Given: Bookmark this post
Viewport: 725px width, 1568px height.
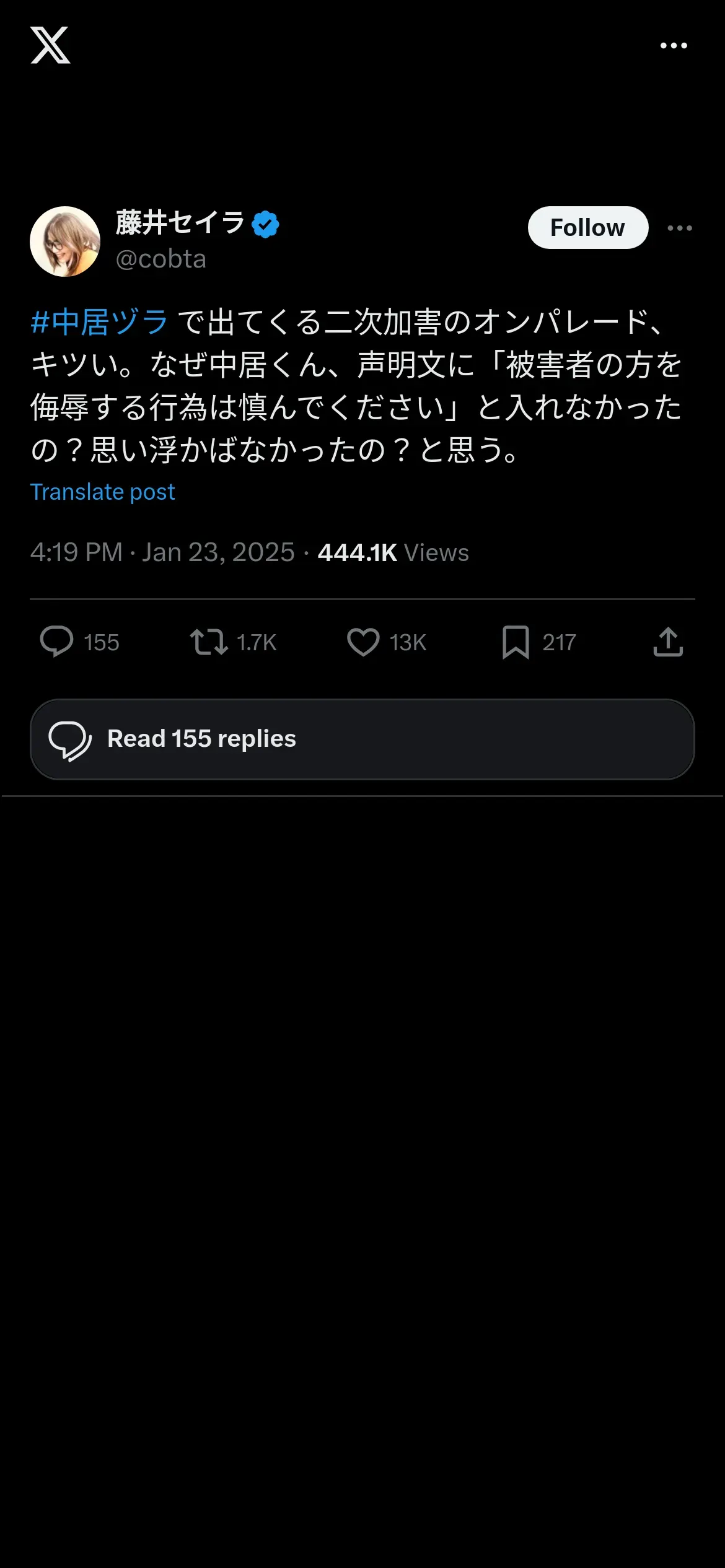Looking at the screenshot, I should (516, 642).
